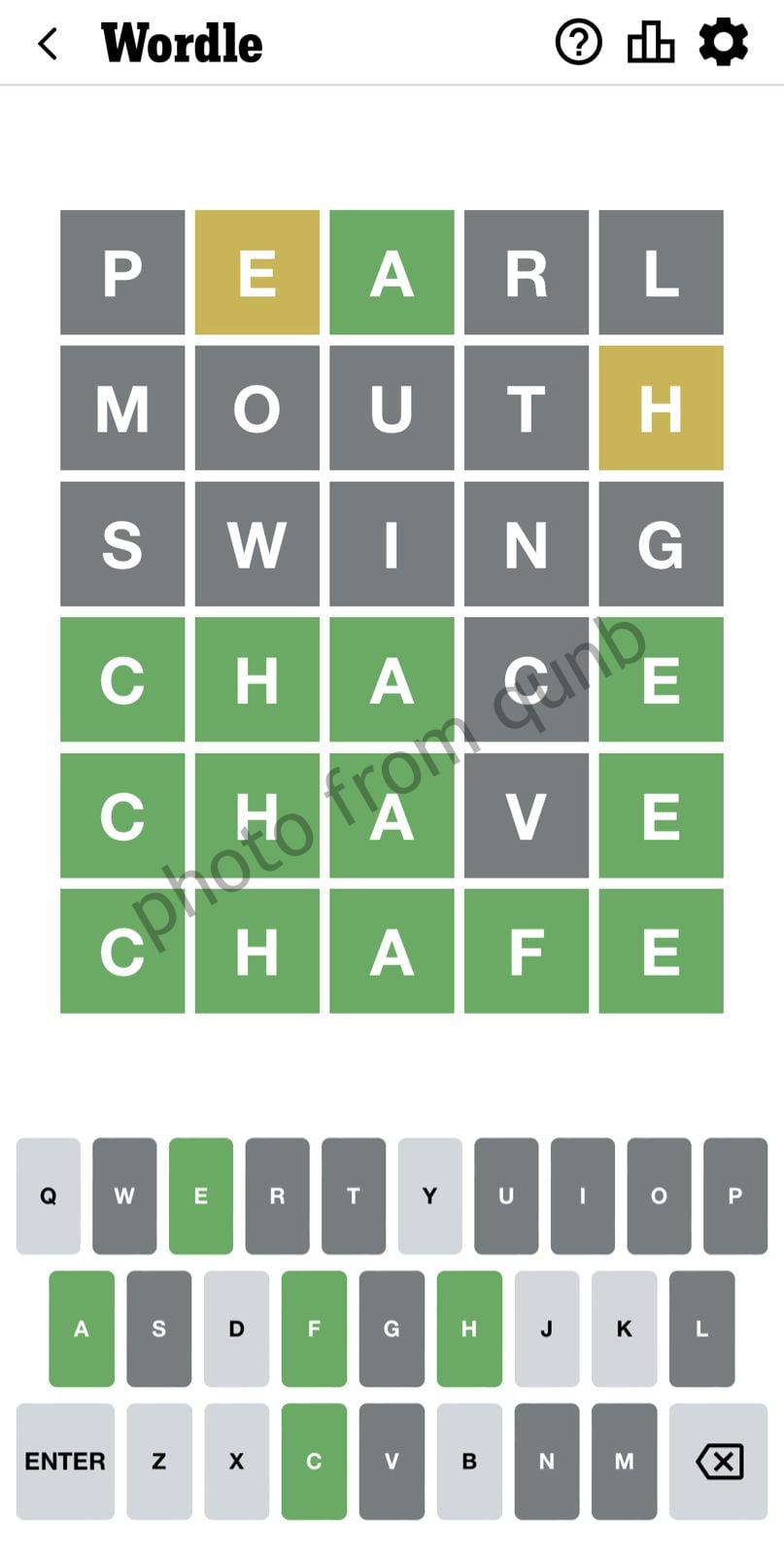Screen dimensions: 784x1555
Task: Tap the X key
Action: pyautogui.click(x=236, y=1461)
